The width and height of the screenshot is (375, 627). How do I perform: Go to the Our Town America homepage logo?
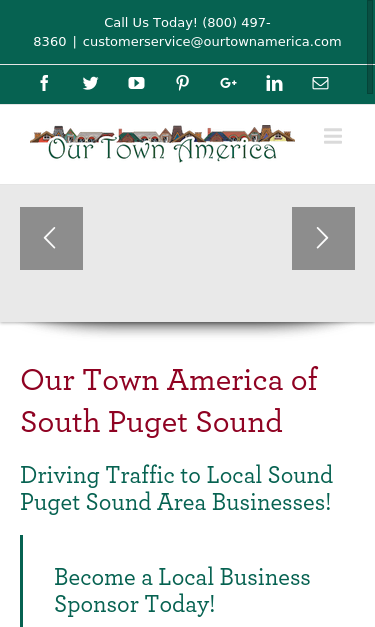pyautogui.click(x=162, y=144)
